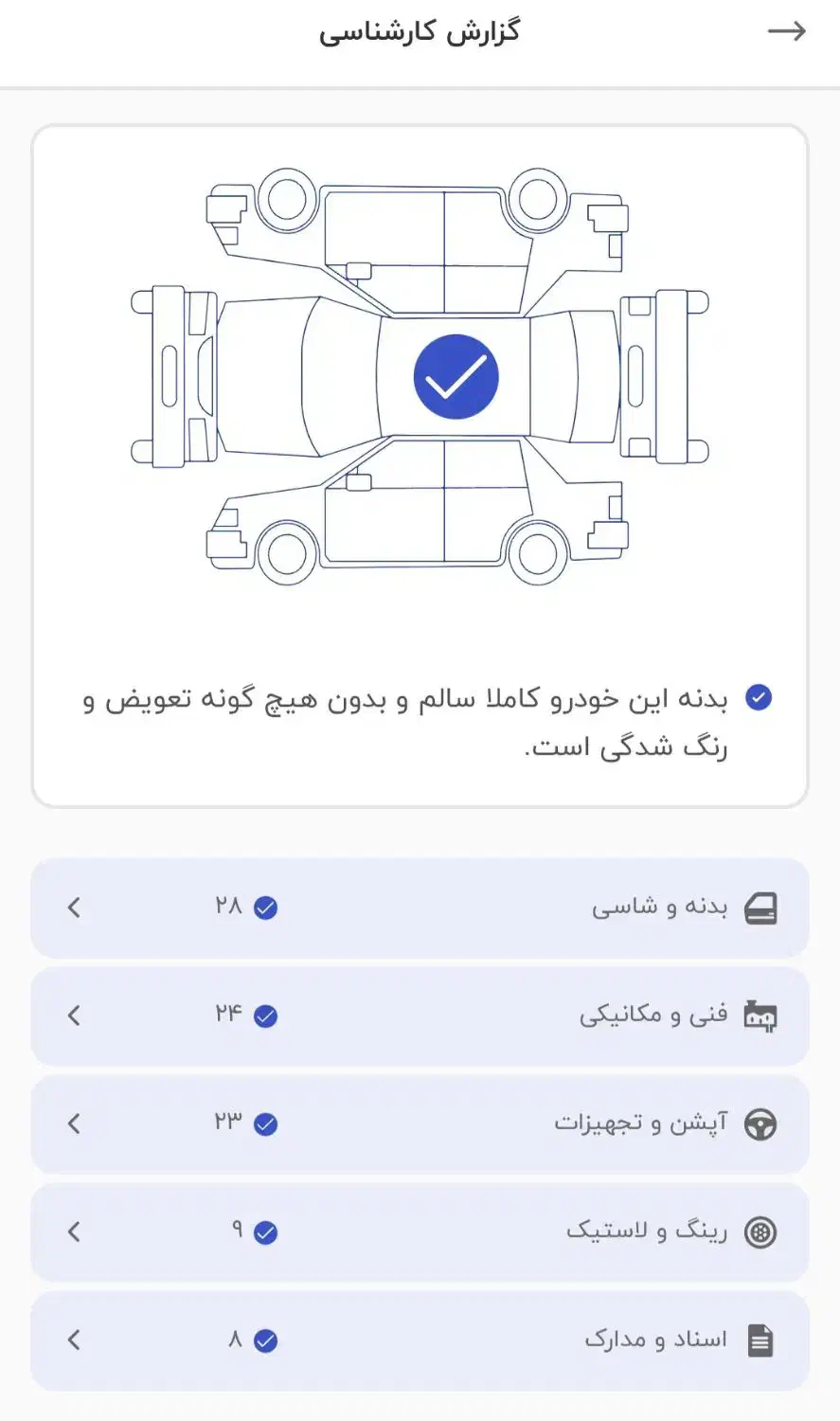Click the checkmark badge showing ۲۴ items

coord(266,1016)
